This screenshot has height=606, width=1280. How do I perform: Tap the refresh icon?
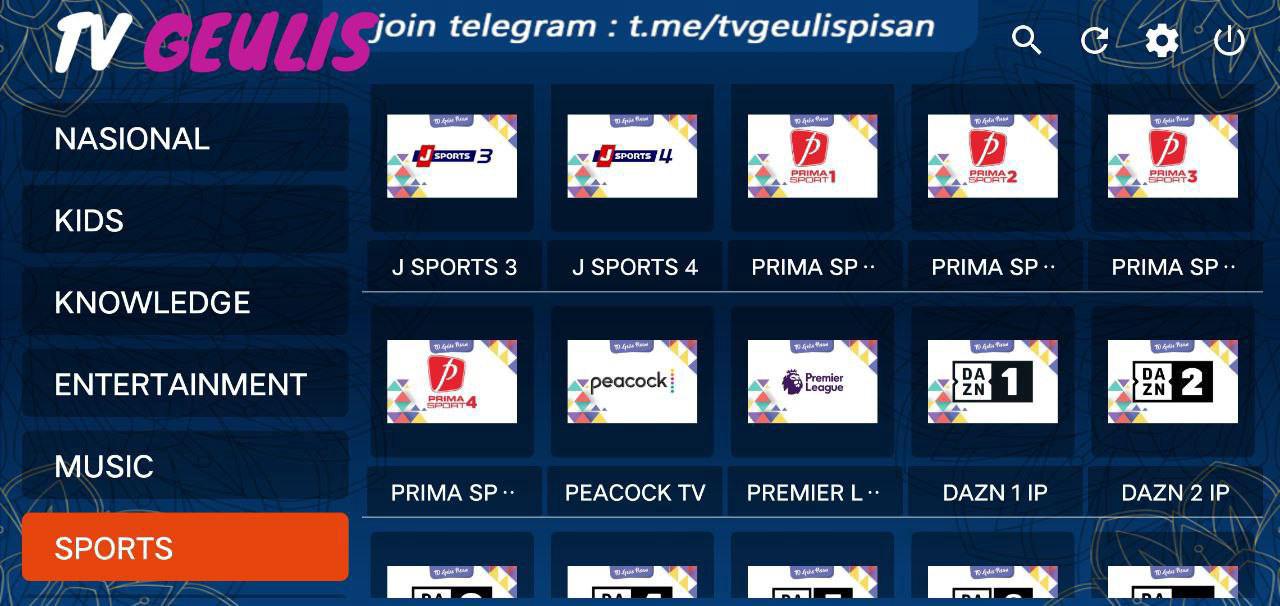point(1094,41)
